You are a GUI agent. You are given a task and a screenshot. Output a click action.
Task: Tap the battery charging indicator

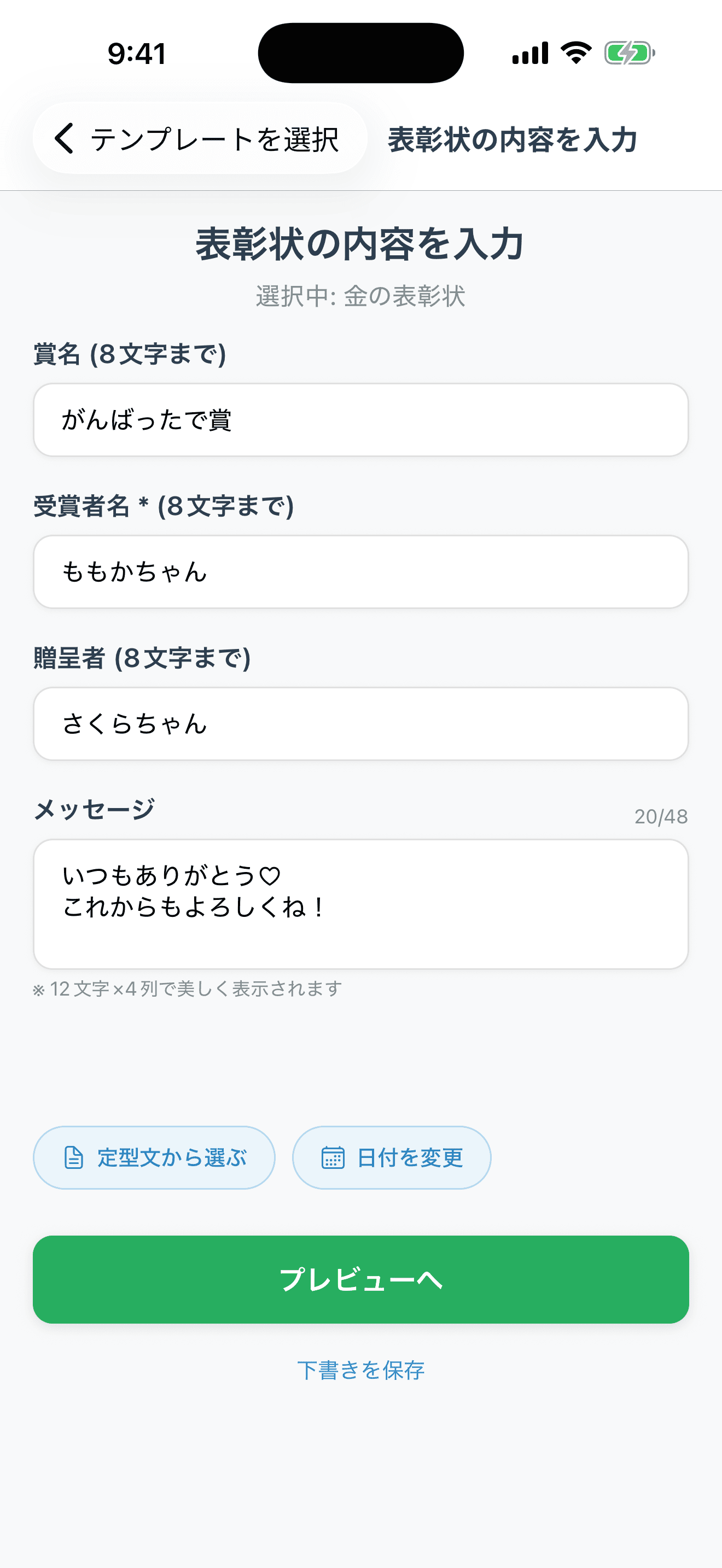point(628,54)
